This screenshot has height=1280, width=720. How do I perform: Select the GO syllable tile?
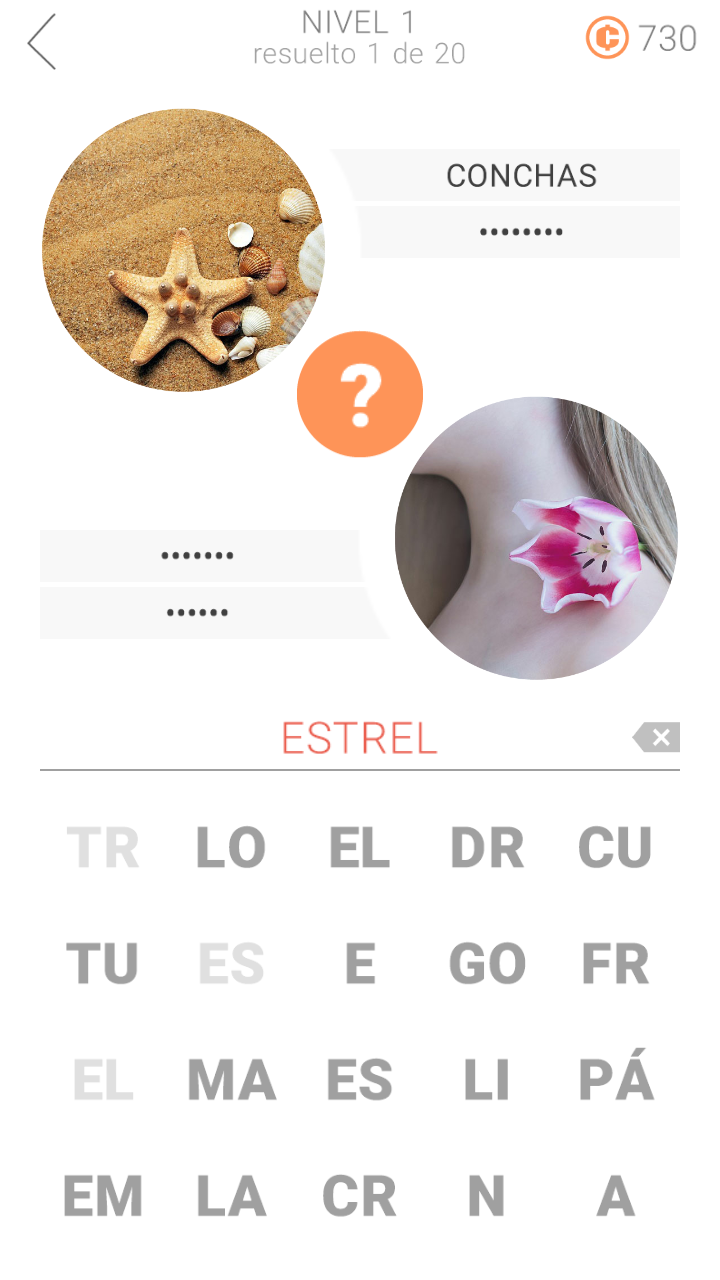pyautogui.click(x=487, y=964)
